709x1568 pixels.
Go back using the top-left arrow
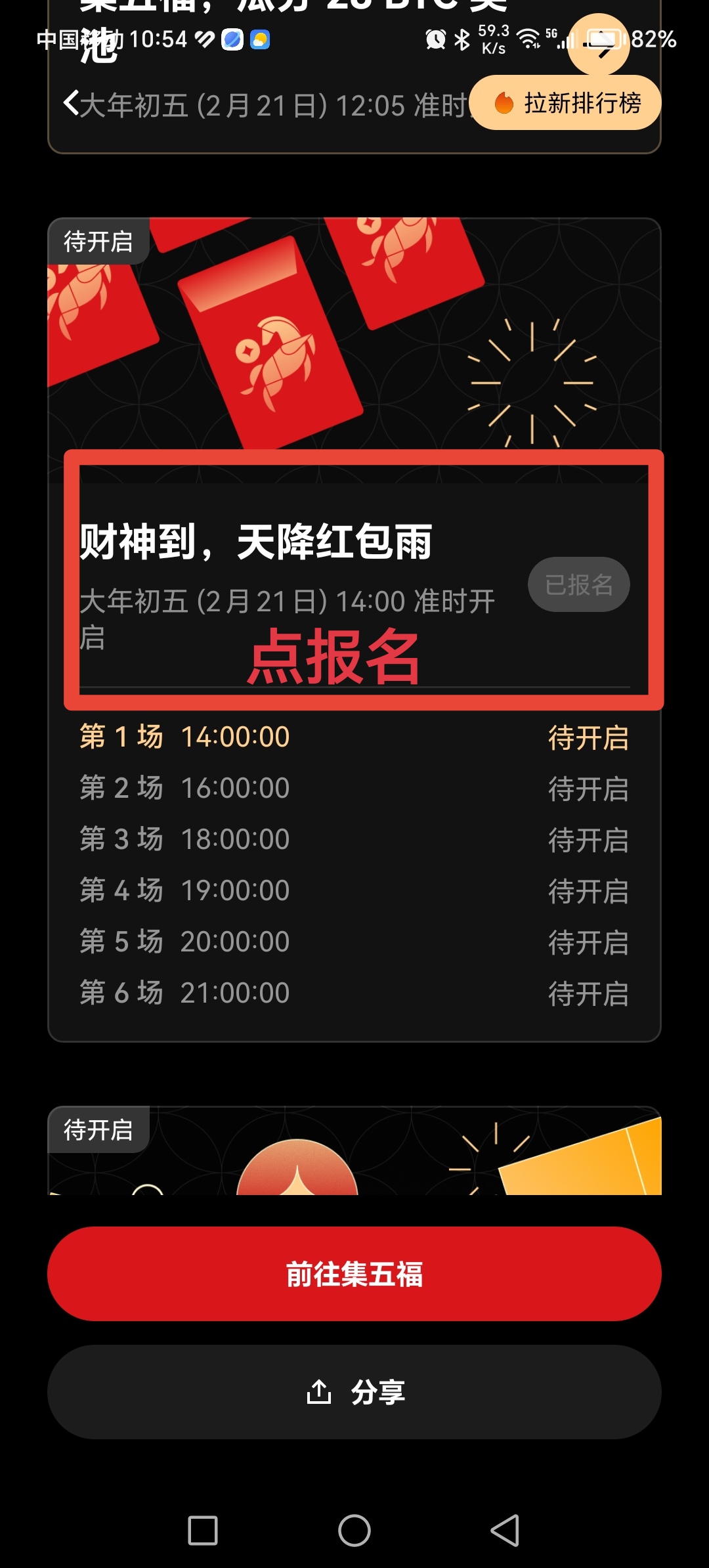tap(72, 103)
